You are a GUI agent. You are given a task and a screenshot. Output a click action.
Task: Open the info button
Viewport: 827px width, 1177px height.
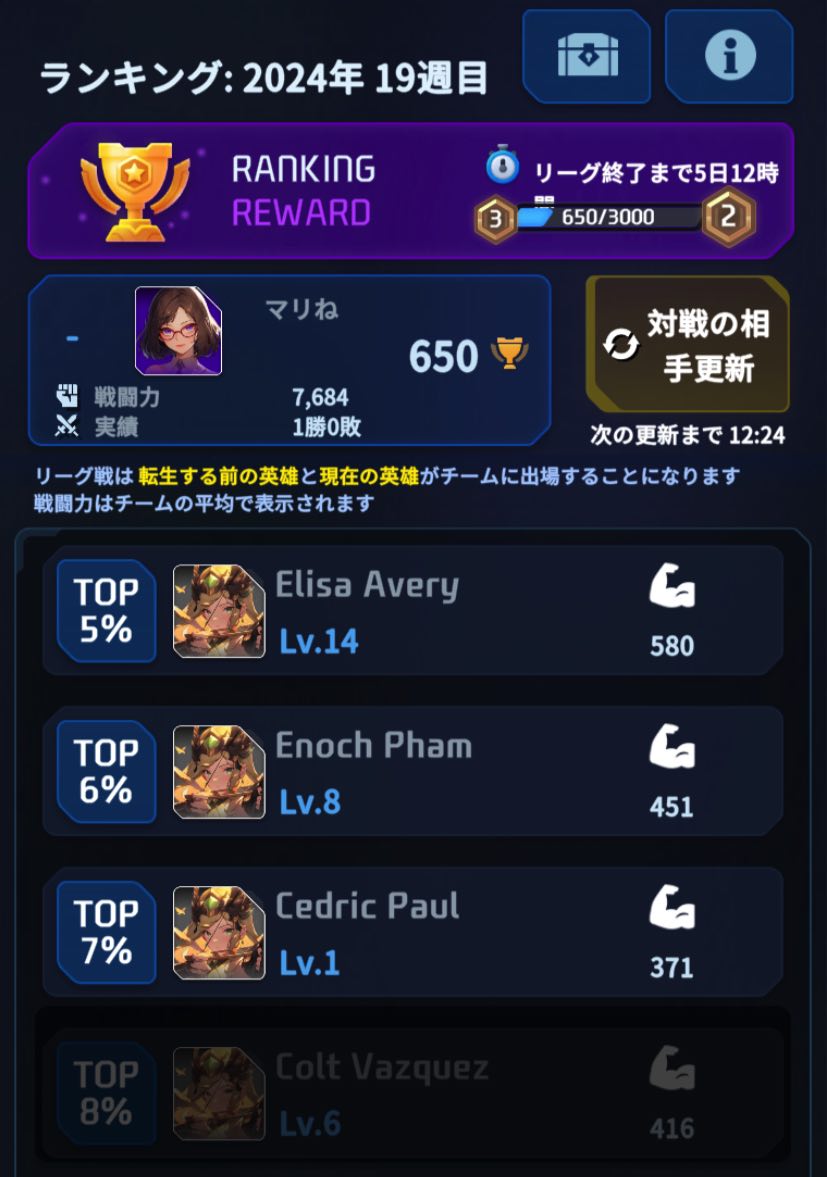729,56
